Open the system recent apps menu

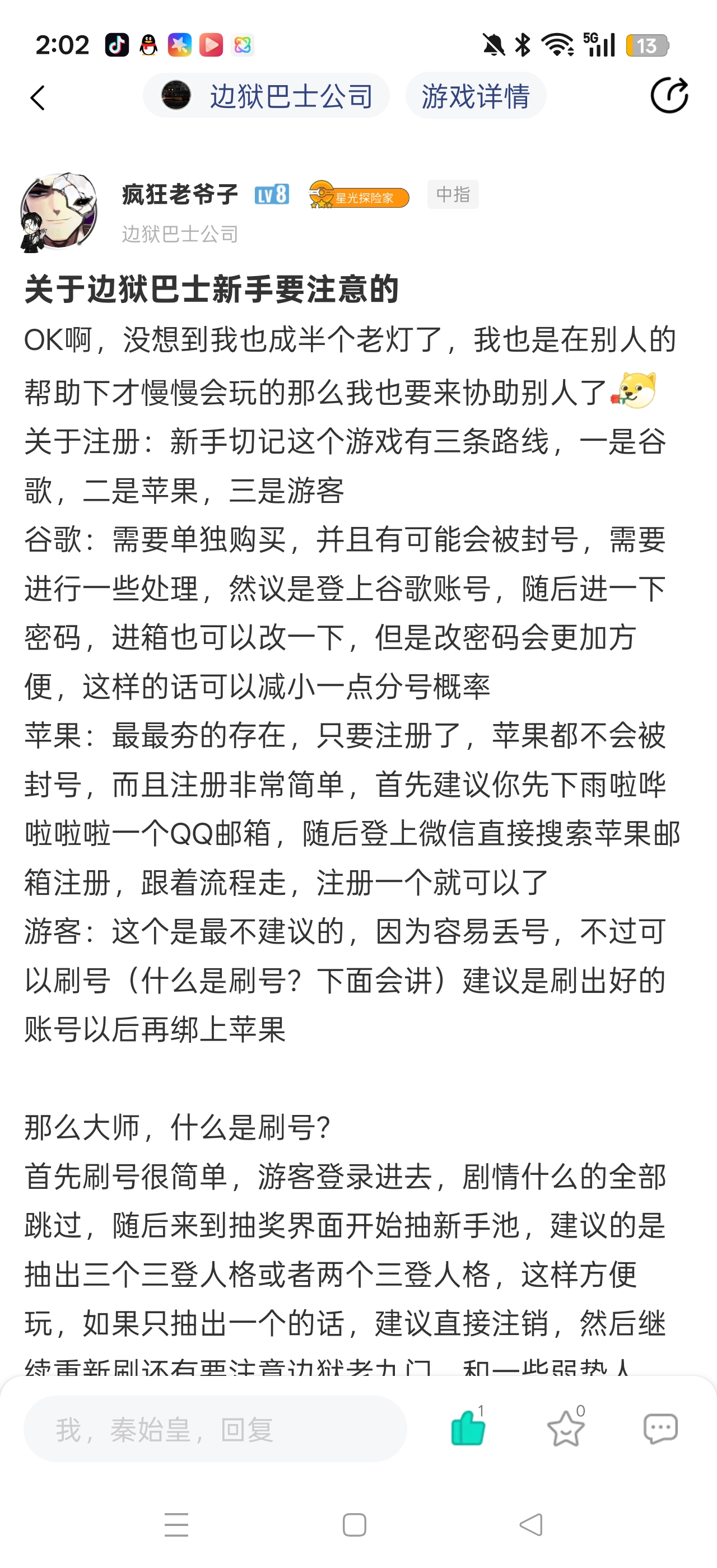[176, 1525]
